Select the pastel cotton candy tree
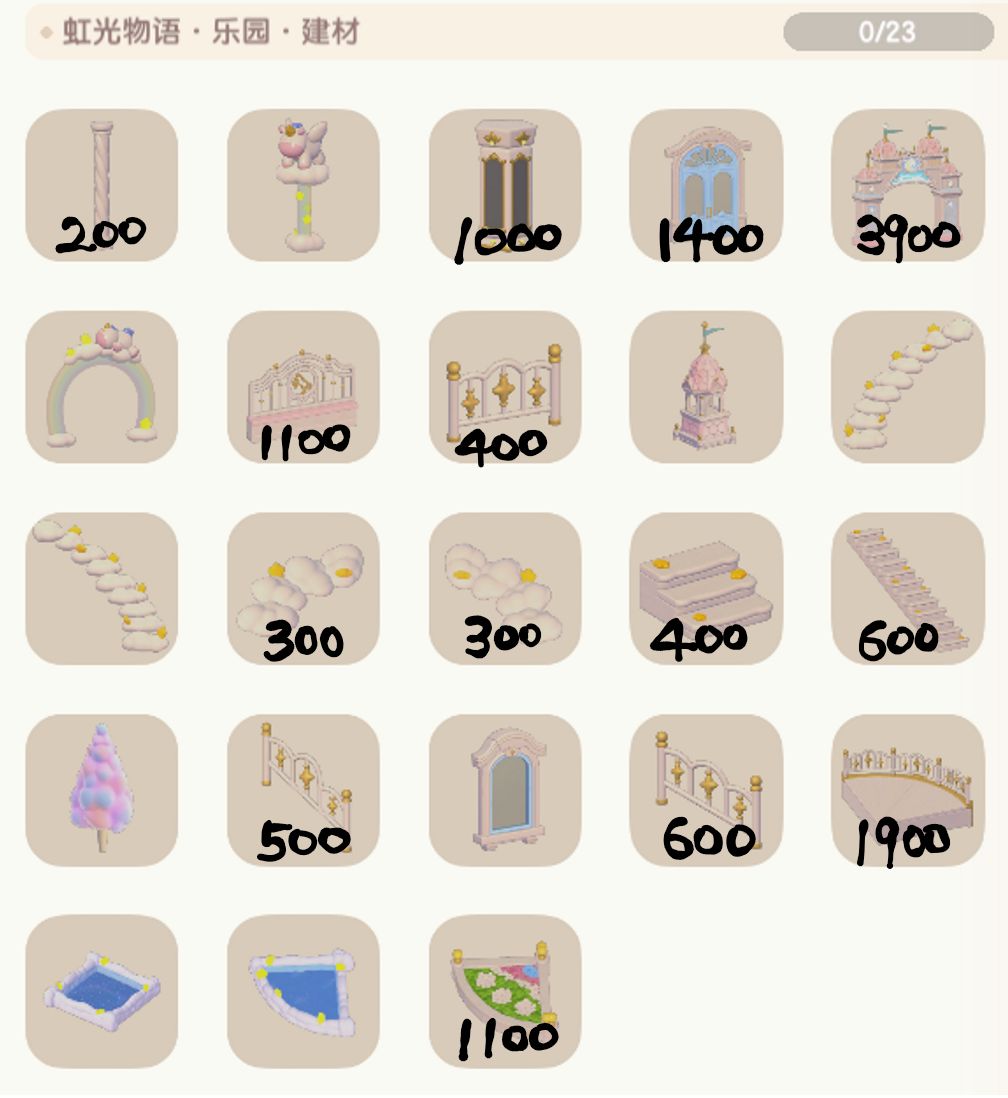The image size is (1008, 1098). (101, 790)
